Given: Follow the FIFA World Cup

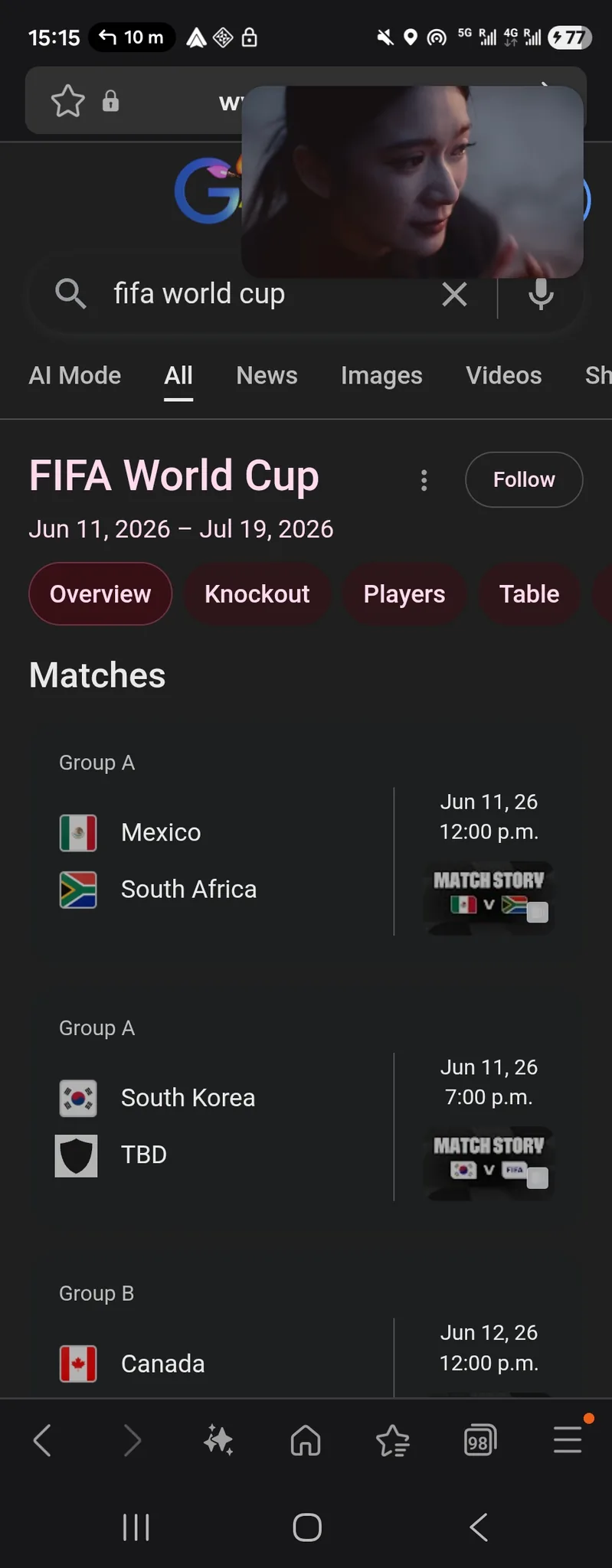Looking at the screenshot, I should [524, 479].
